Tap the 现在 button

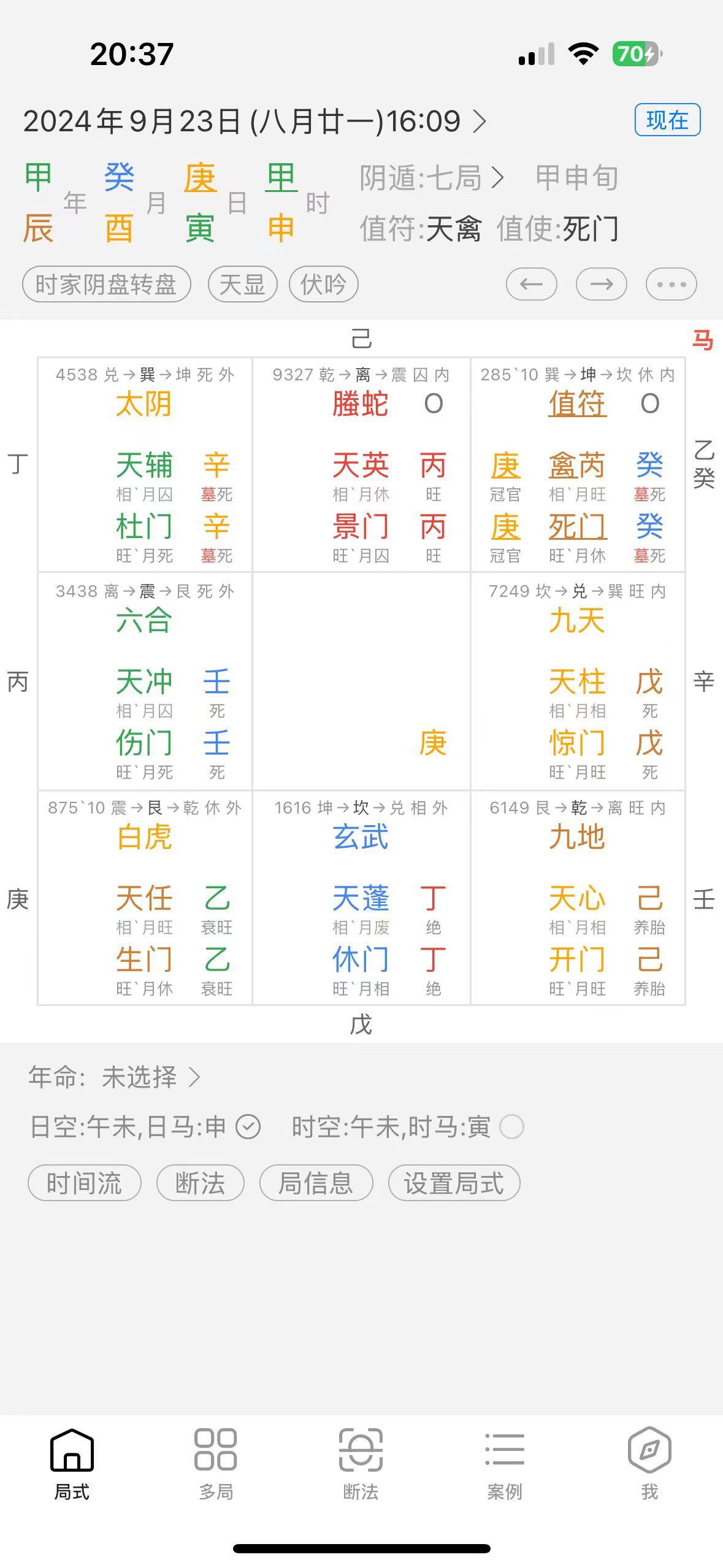(667, 120)
